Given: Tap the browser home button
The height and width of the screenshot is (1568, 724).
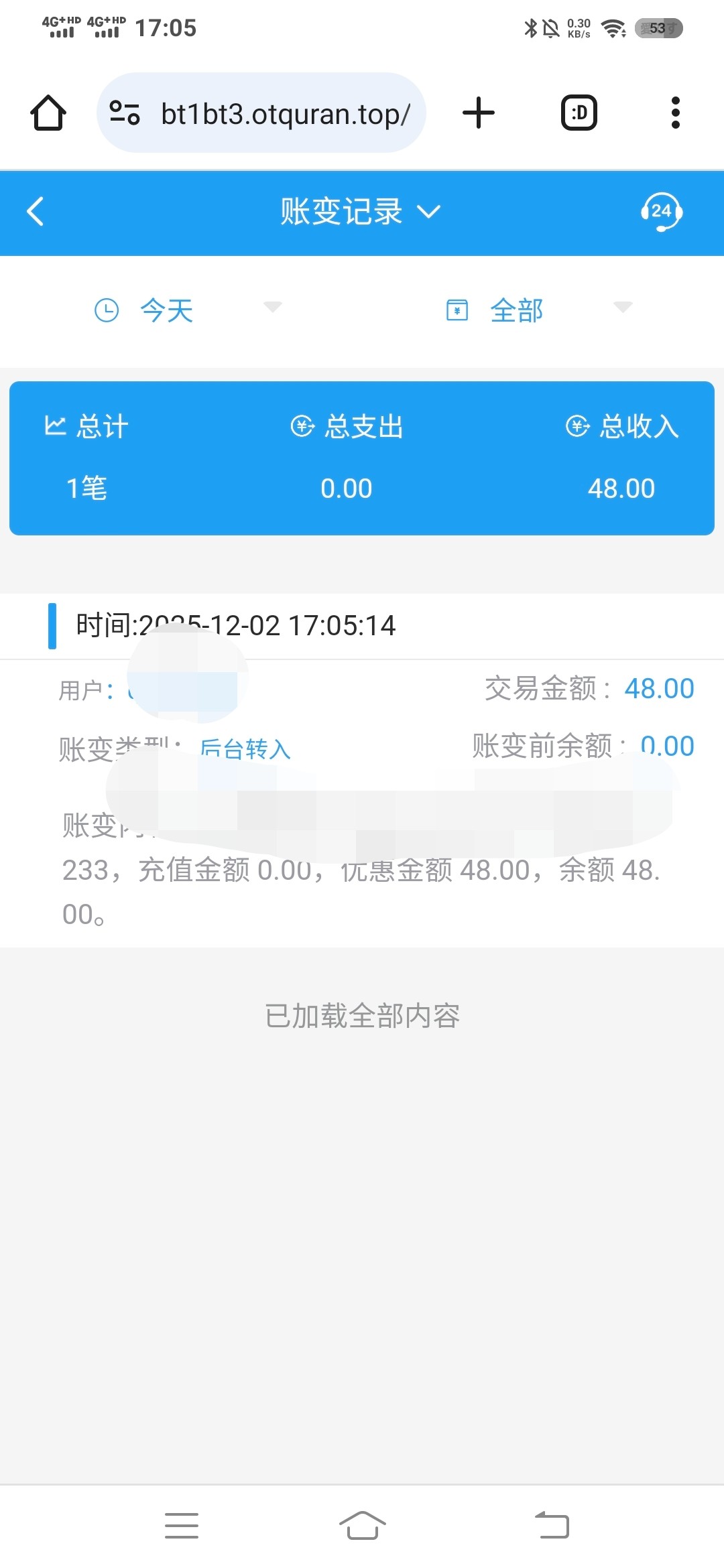Looking at the screenshot, I should pyautogui.click(x=48, y=113).
